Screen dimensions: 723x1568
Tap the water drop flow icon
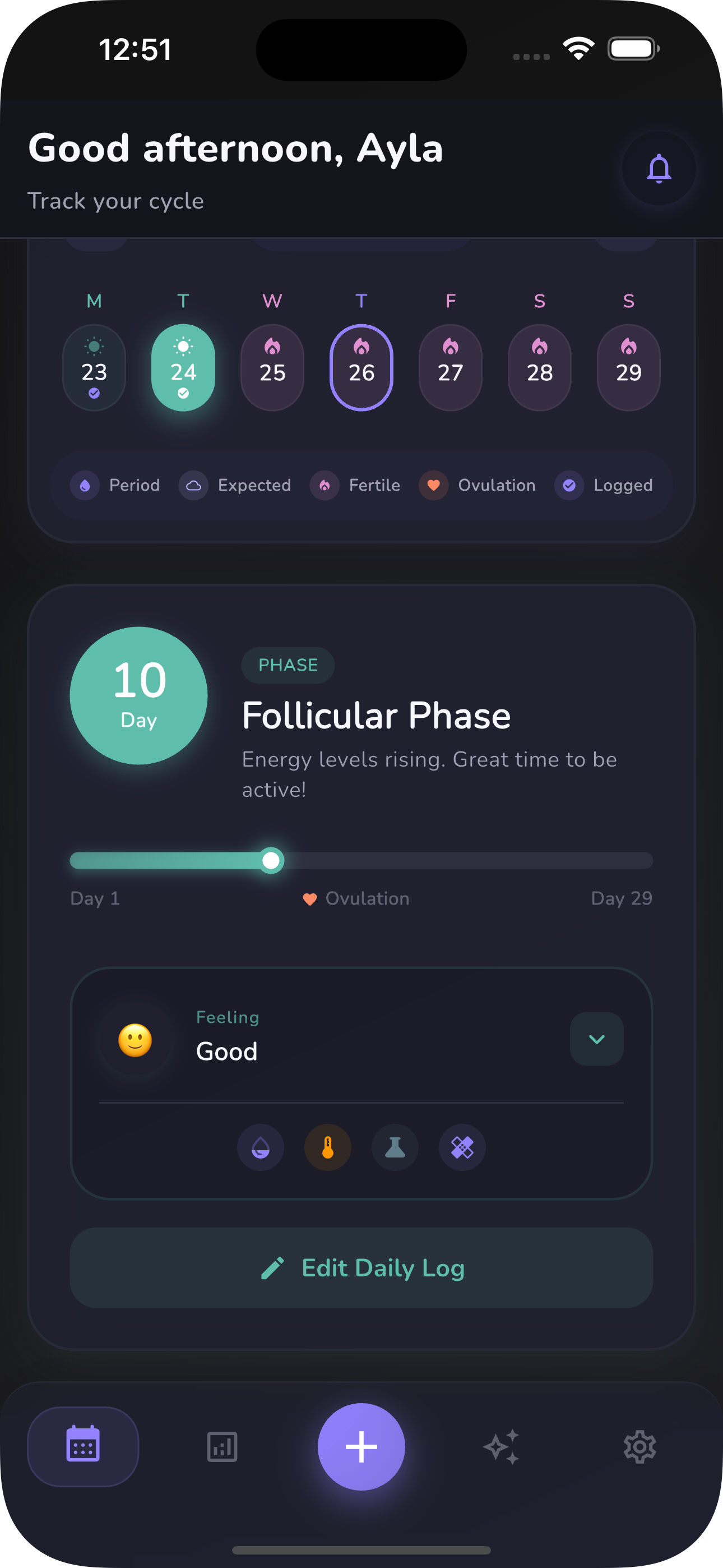tap(261, 1147)
